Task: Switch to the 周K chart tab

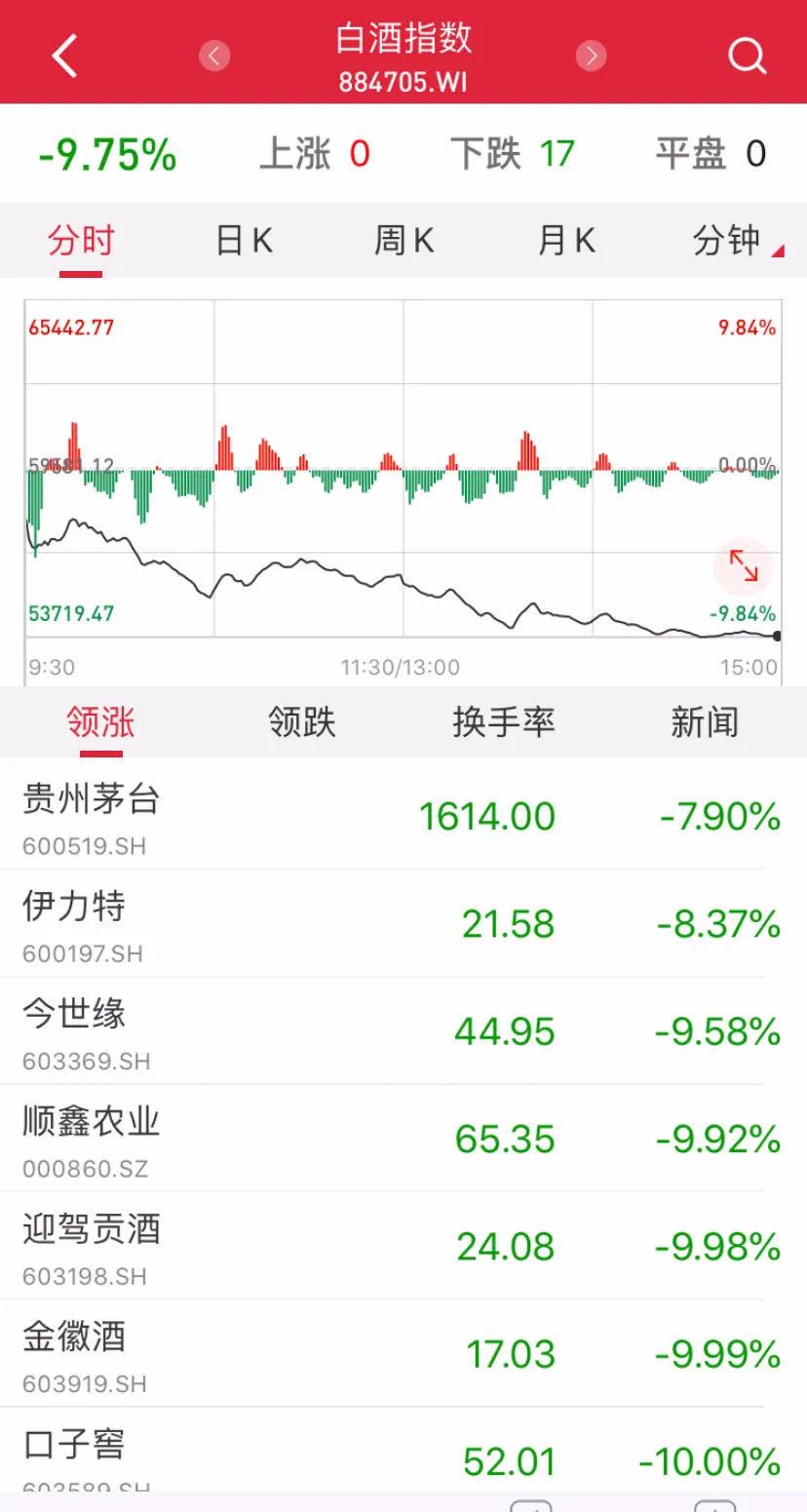Action: click(404, 240)
